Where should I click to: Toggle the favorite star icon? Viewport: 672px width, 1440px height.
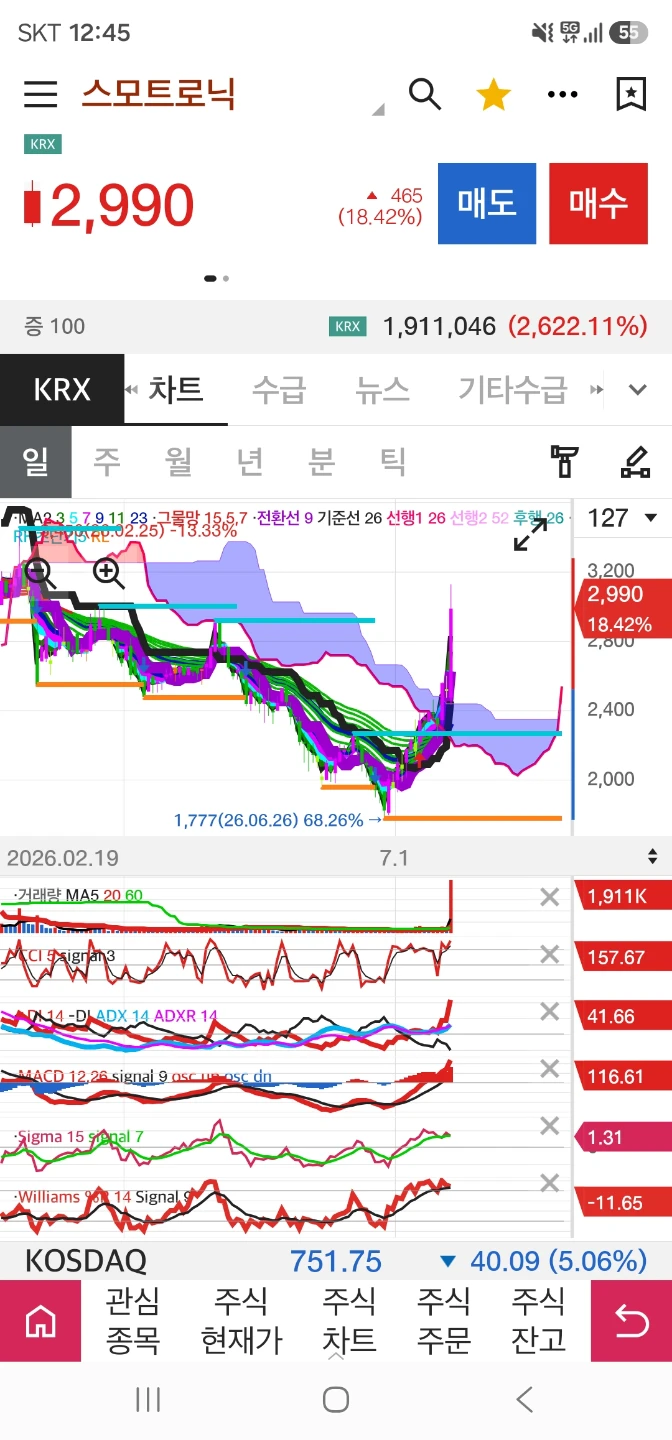(493, 95)
